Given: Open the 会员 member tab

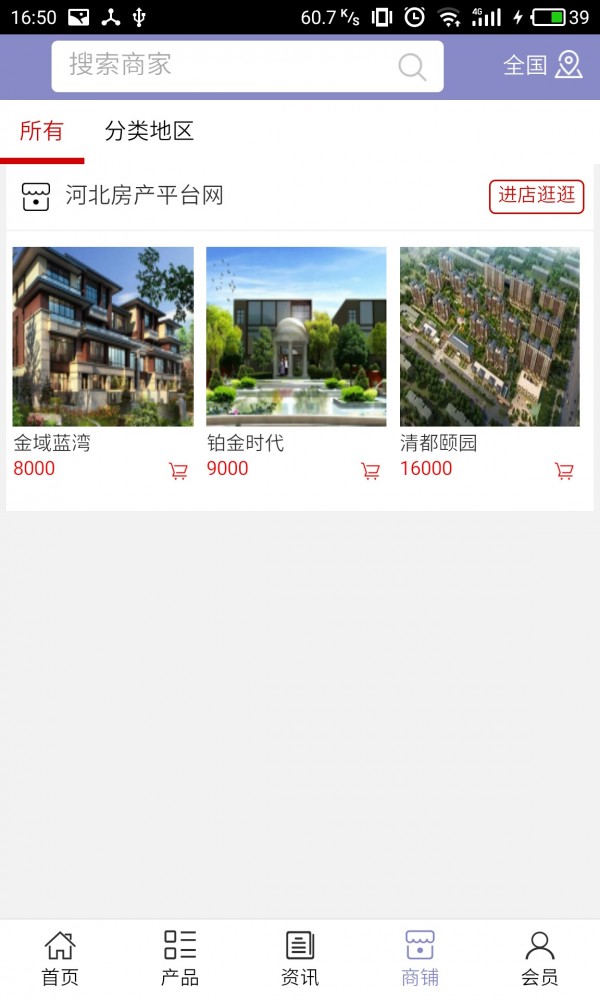Looking at the screenshot, I should pyautogui.click(x=540, y=958).
